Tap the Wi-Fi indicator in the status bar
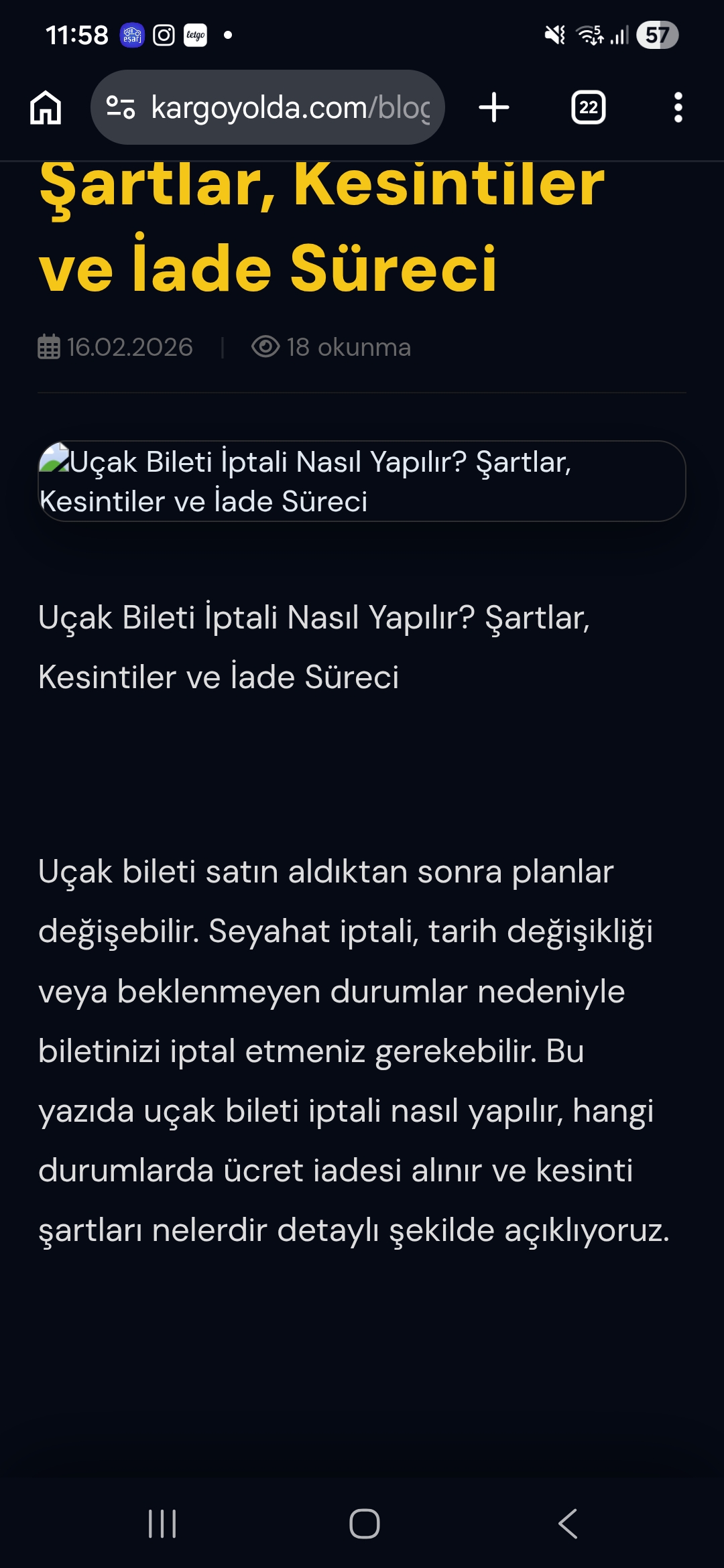The height and width of the screenshot is (1568, 724). pos(590,35)
